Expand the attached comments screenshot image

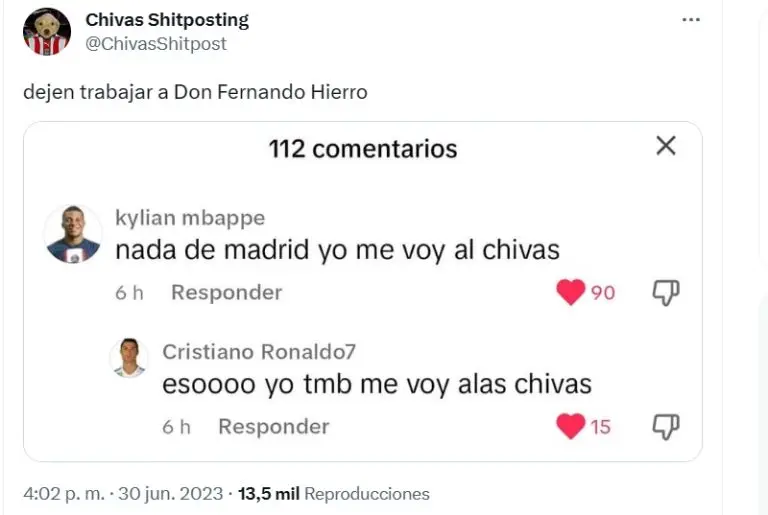pyautogui.click(x=362, y=290)
